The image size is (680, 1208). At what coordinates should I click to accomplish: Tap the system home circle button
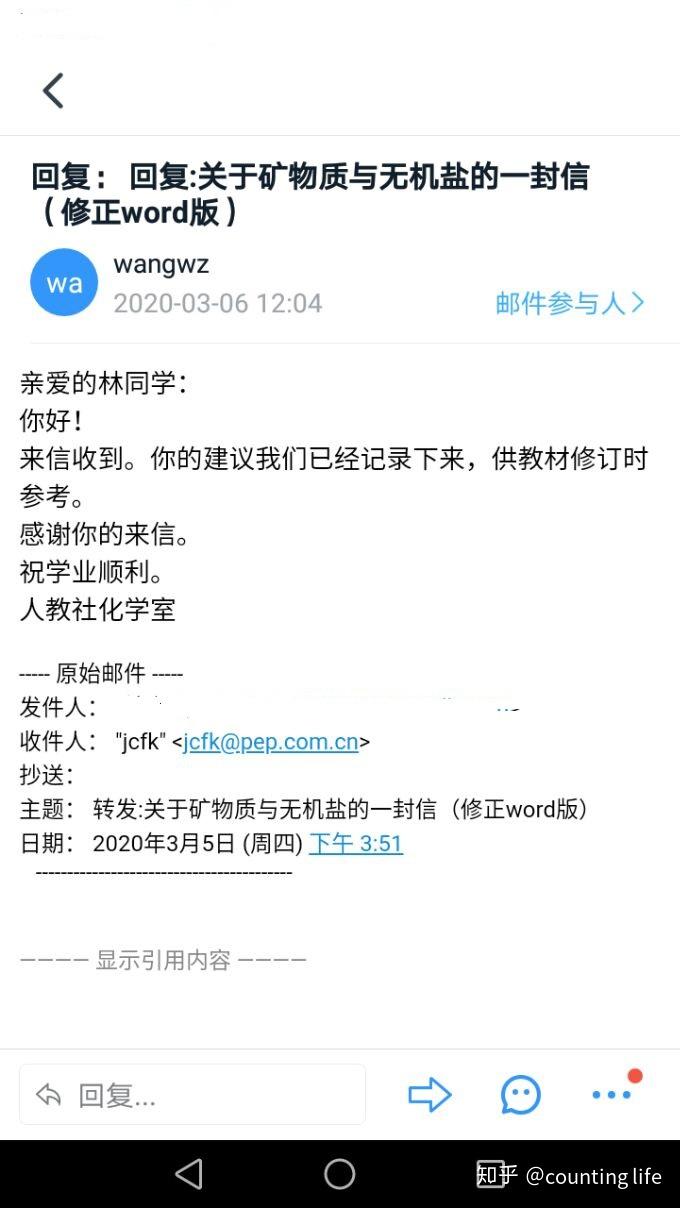tap(340, 1174)
